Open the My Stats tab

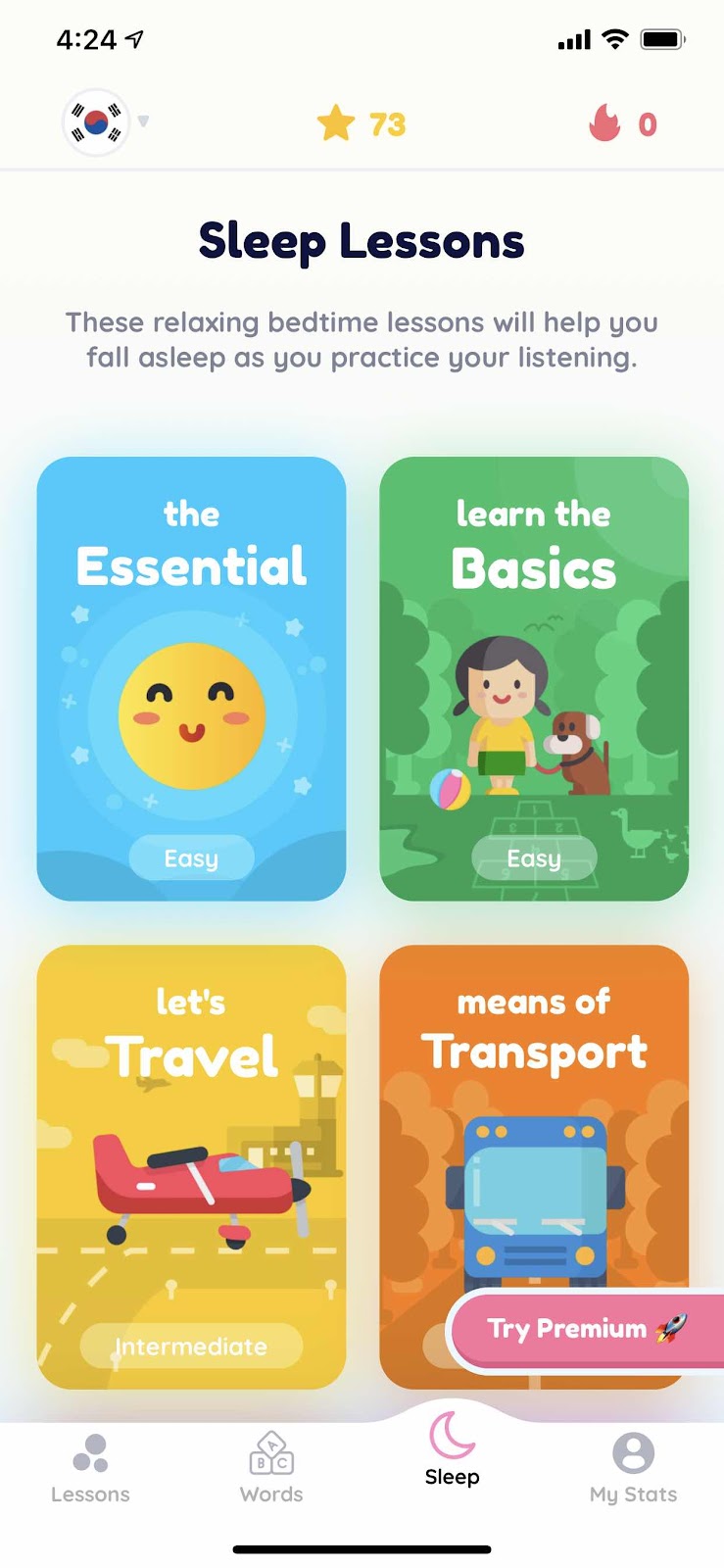coord(633,1468)
